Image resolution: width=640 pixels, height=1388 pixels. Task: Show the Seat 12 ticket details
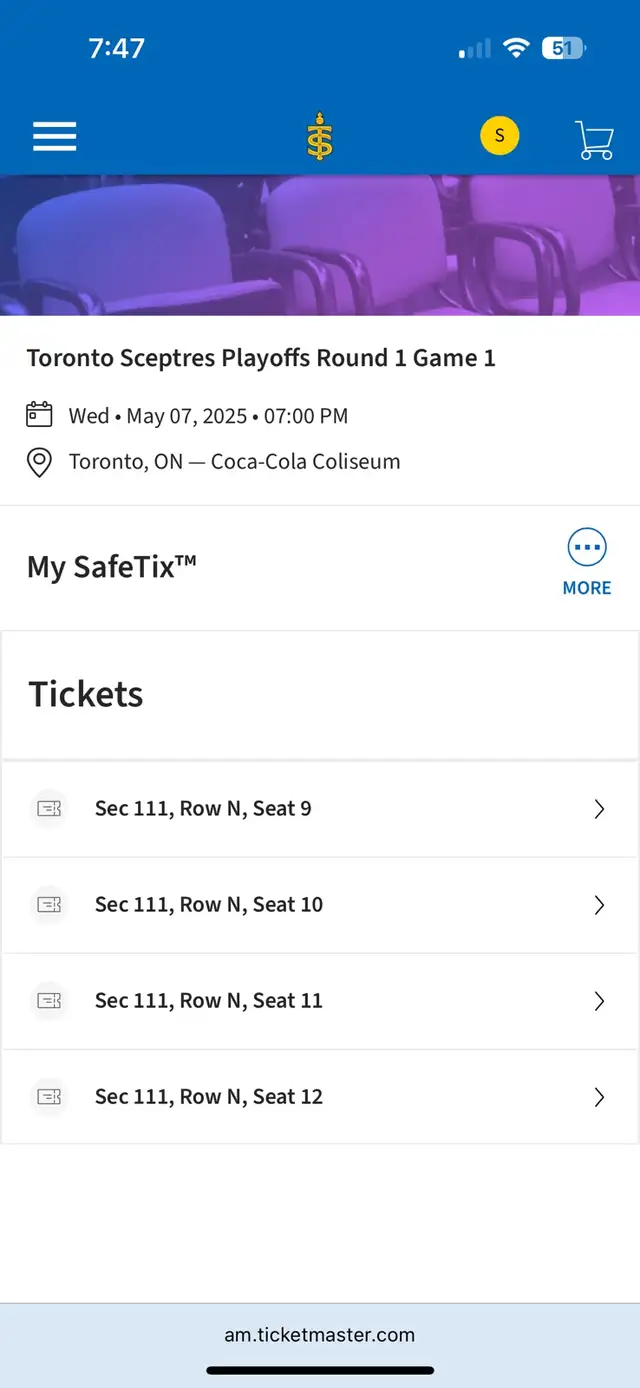tap(320, 1097)
